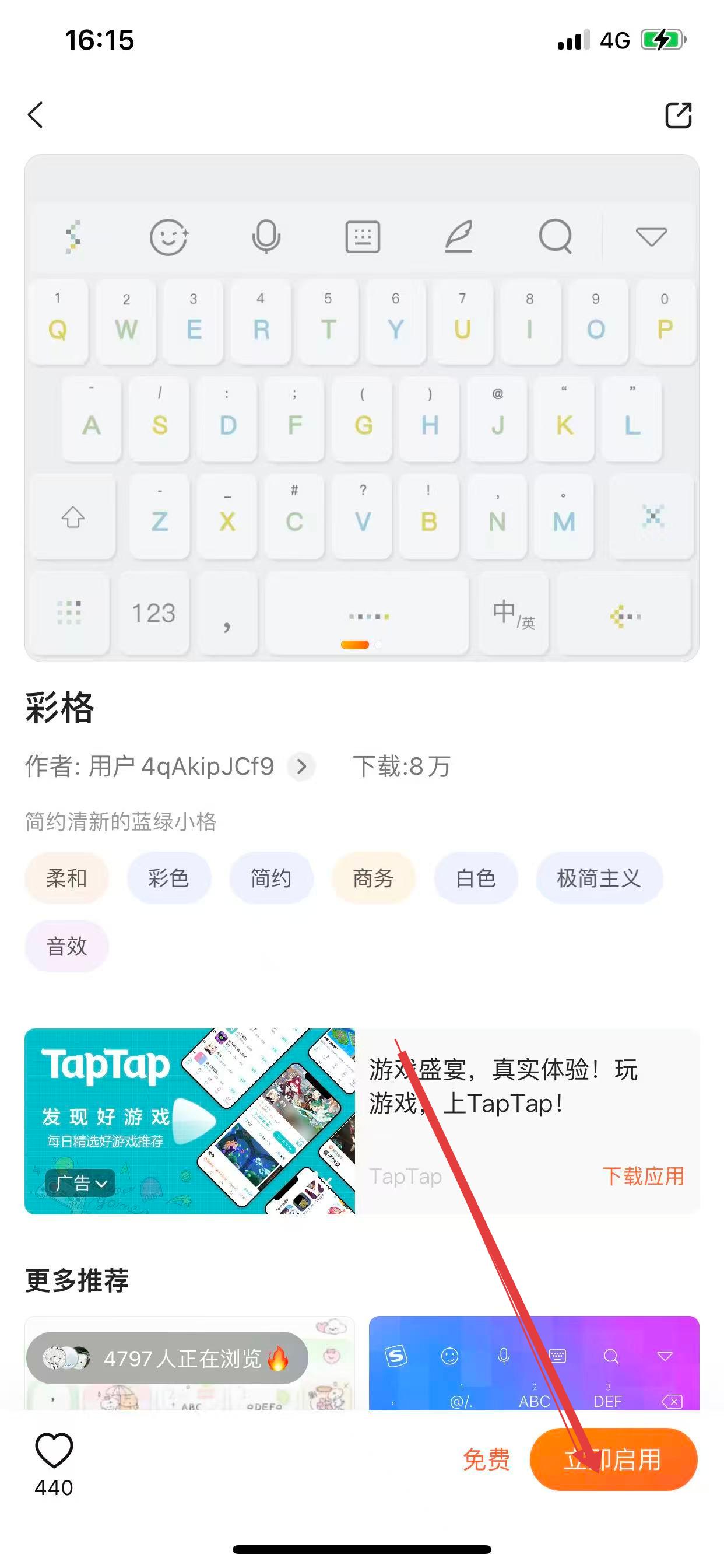Select the 音效 tag
The height and width of the screenshot is (1568, 724).
point(66,947)
